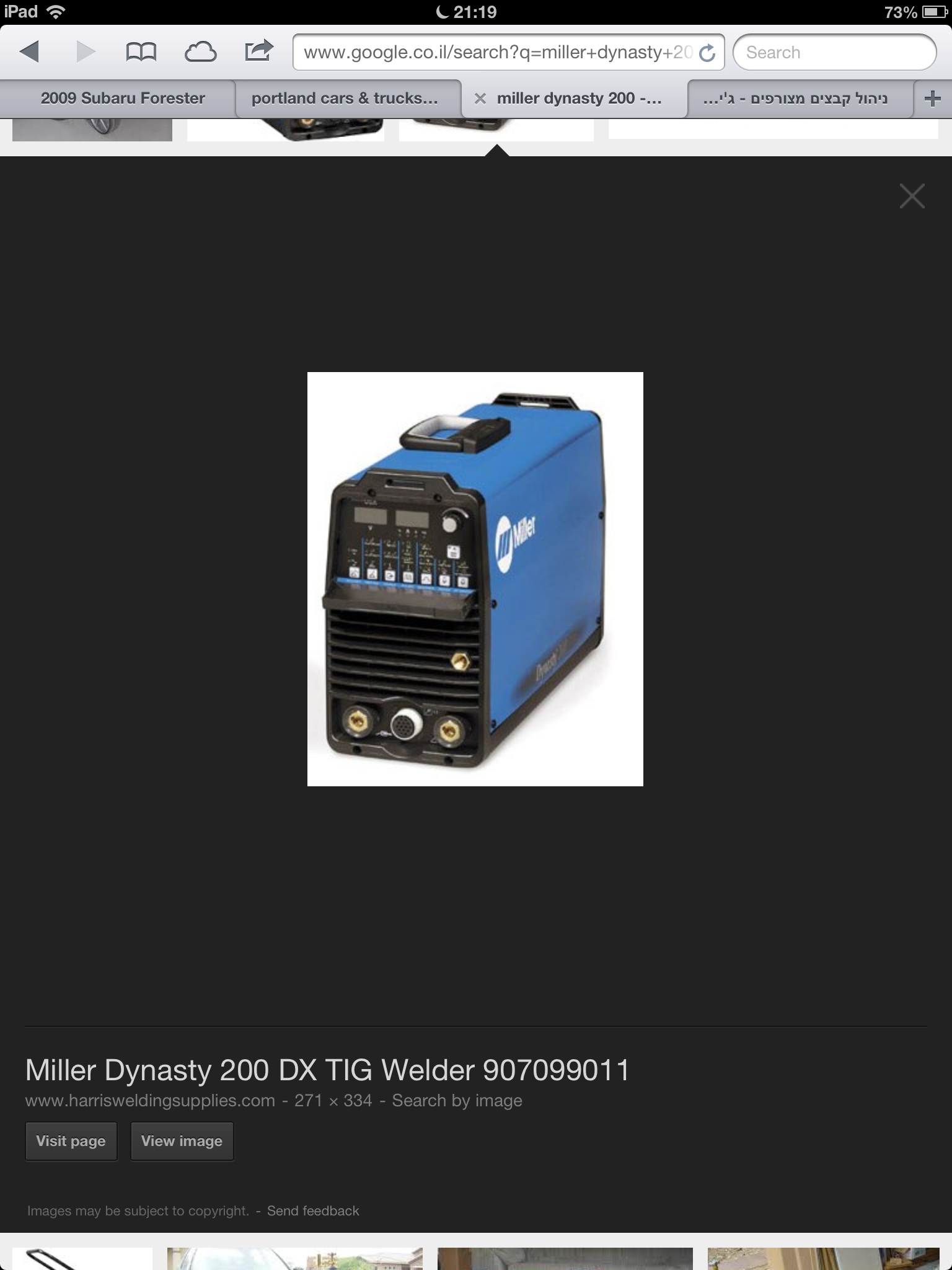952x1270 pixels.
Task: Open the Miller Dynasty 200 DX title link
Action: click(x=327, y=1070)
